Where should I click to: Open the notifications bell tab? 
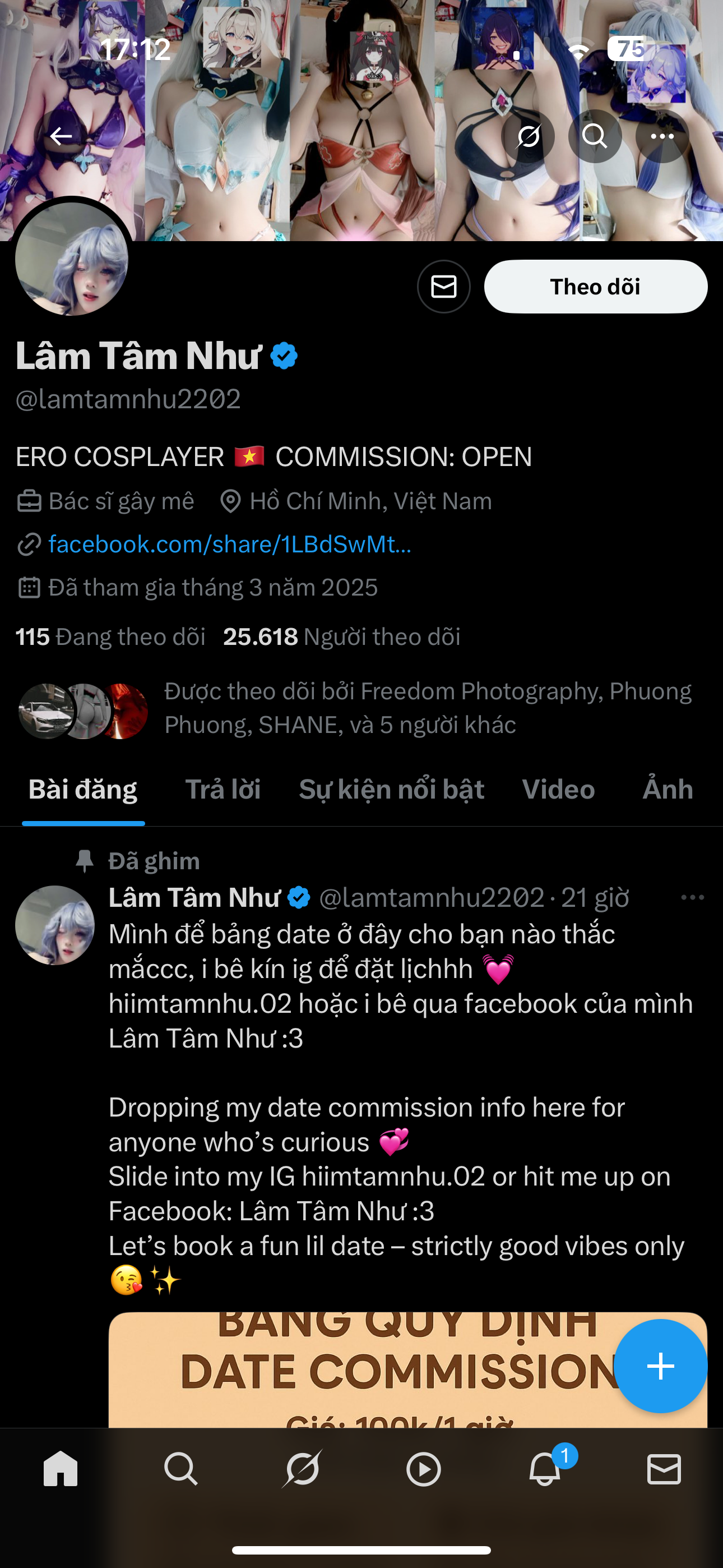pos(545,1469)
